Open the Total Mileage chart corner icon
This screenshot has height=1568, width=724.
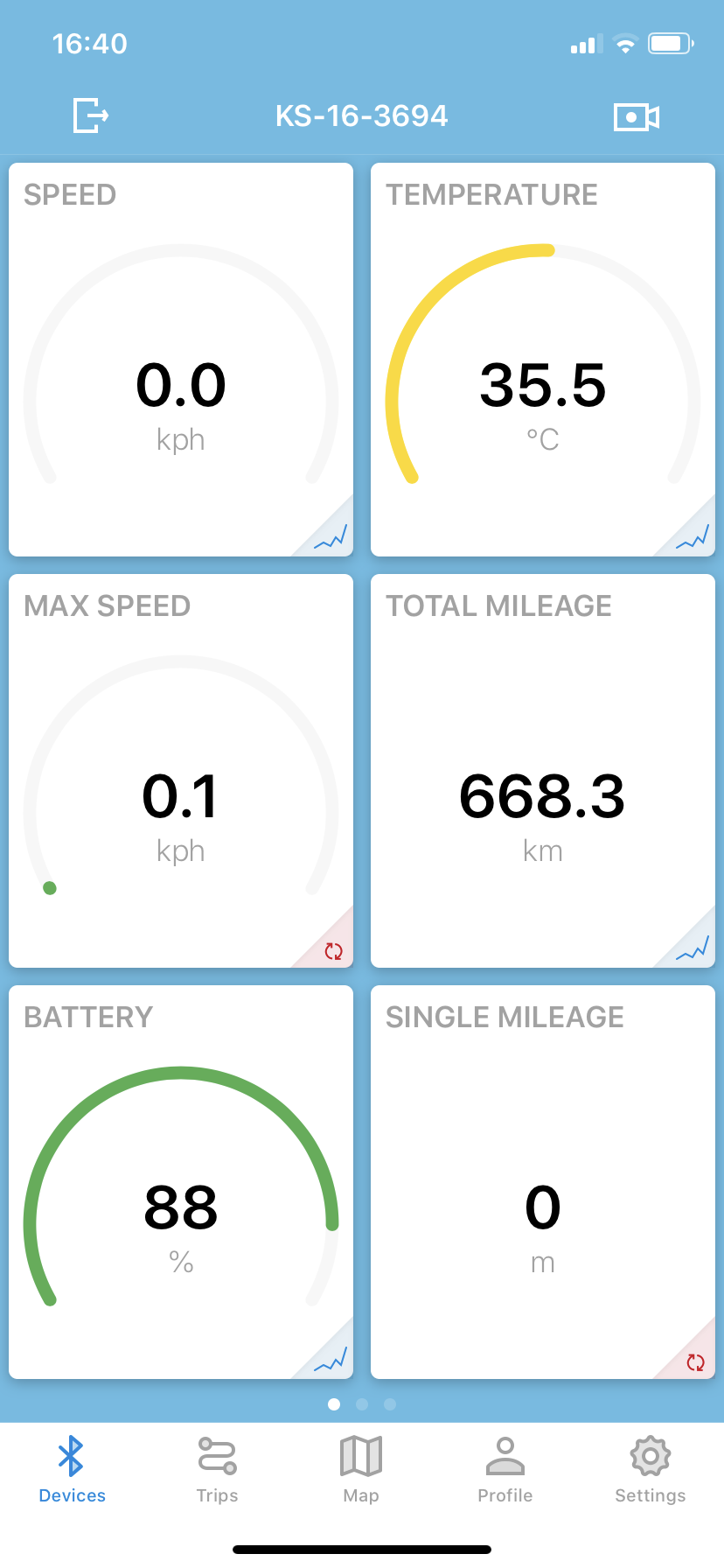(x=694, y=947)
